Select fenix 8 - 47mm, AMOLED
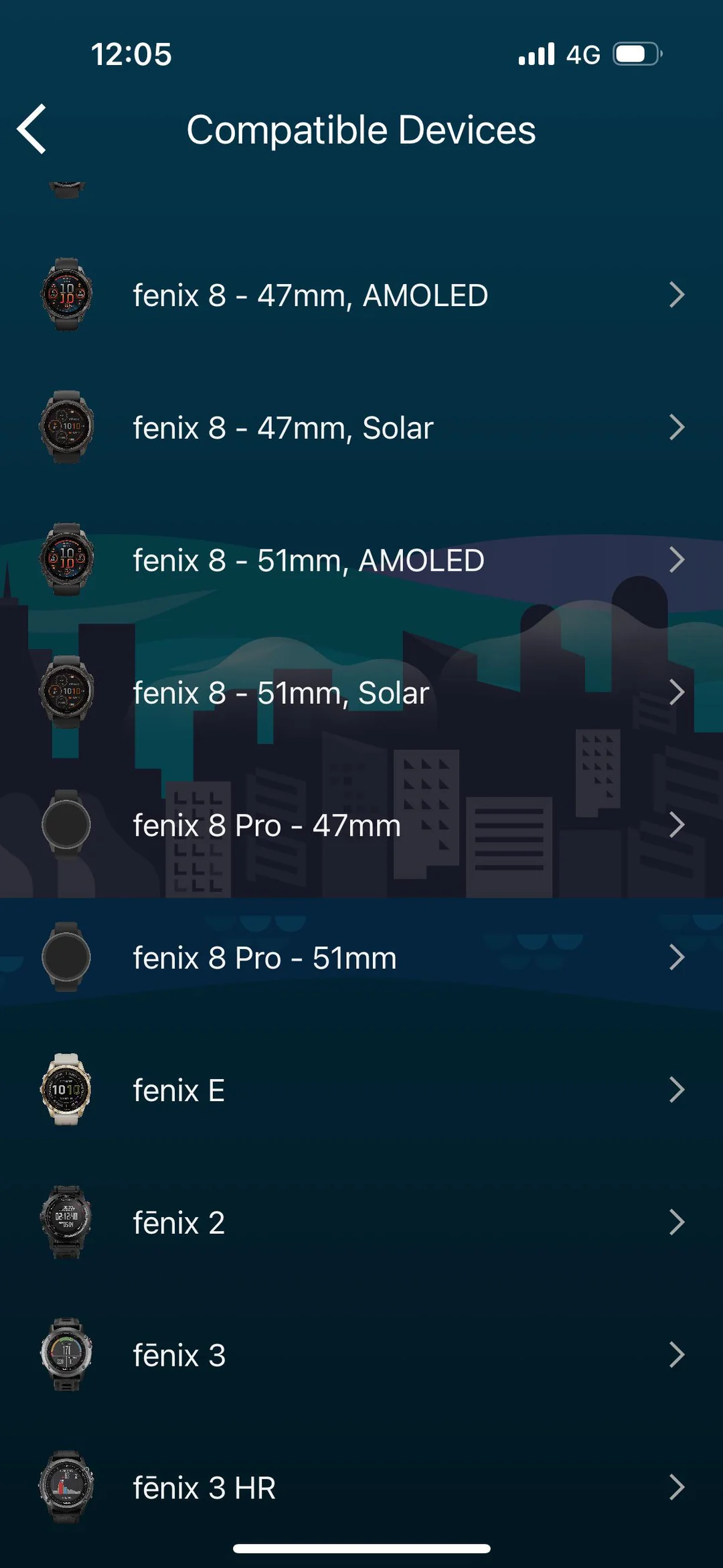The image size is (723, 1568). click(361, 295)
